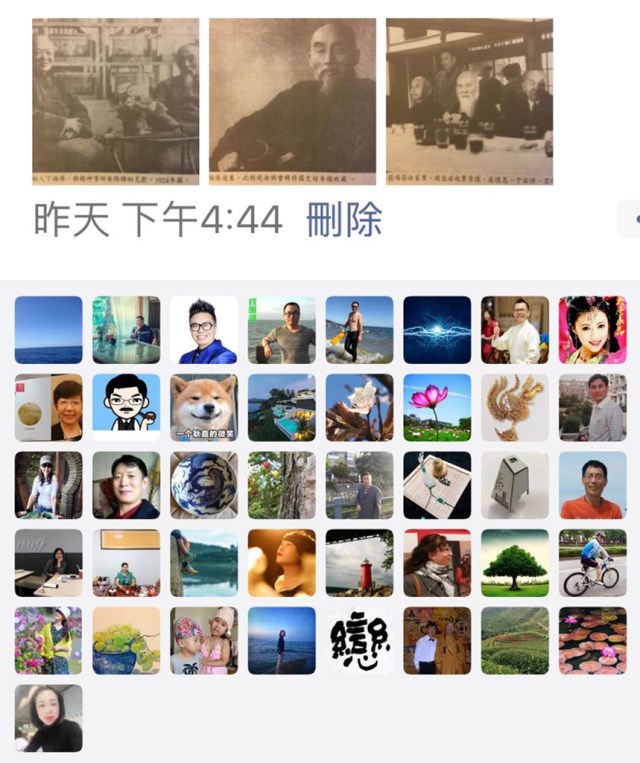View the golden phoenix brooch avatar profile
This screenshot has height=763, width=640.
click(x=515, y=408)
